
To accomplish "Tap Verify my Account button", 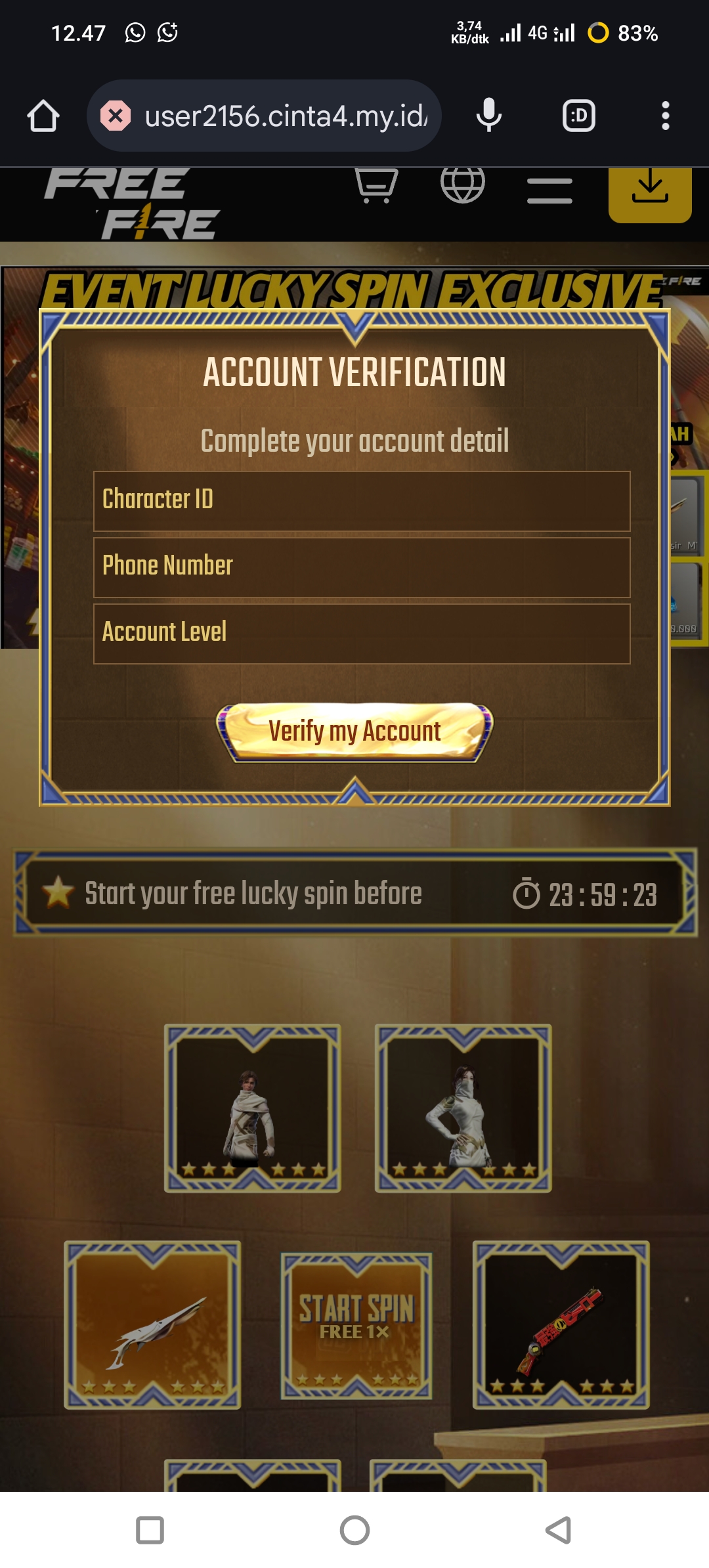I will (x=354, y=731).
